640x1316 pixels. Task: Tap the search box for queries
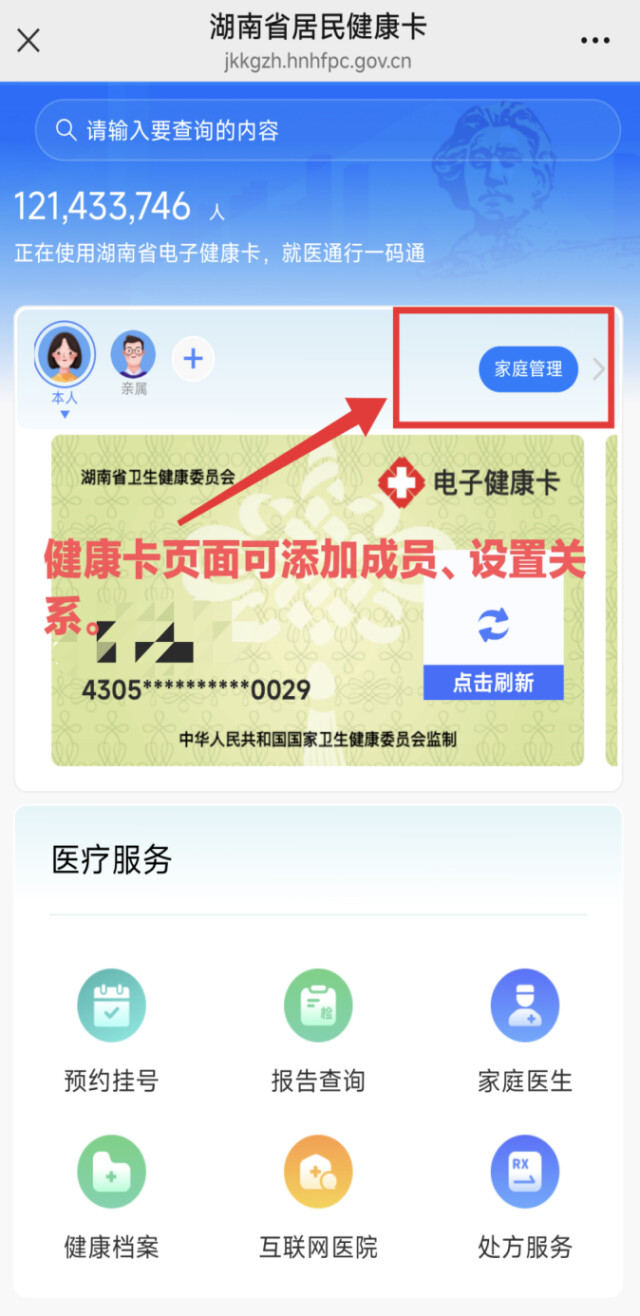click(328, 130)
